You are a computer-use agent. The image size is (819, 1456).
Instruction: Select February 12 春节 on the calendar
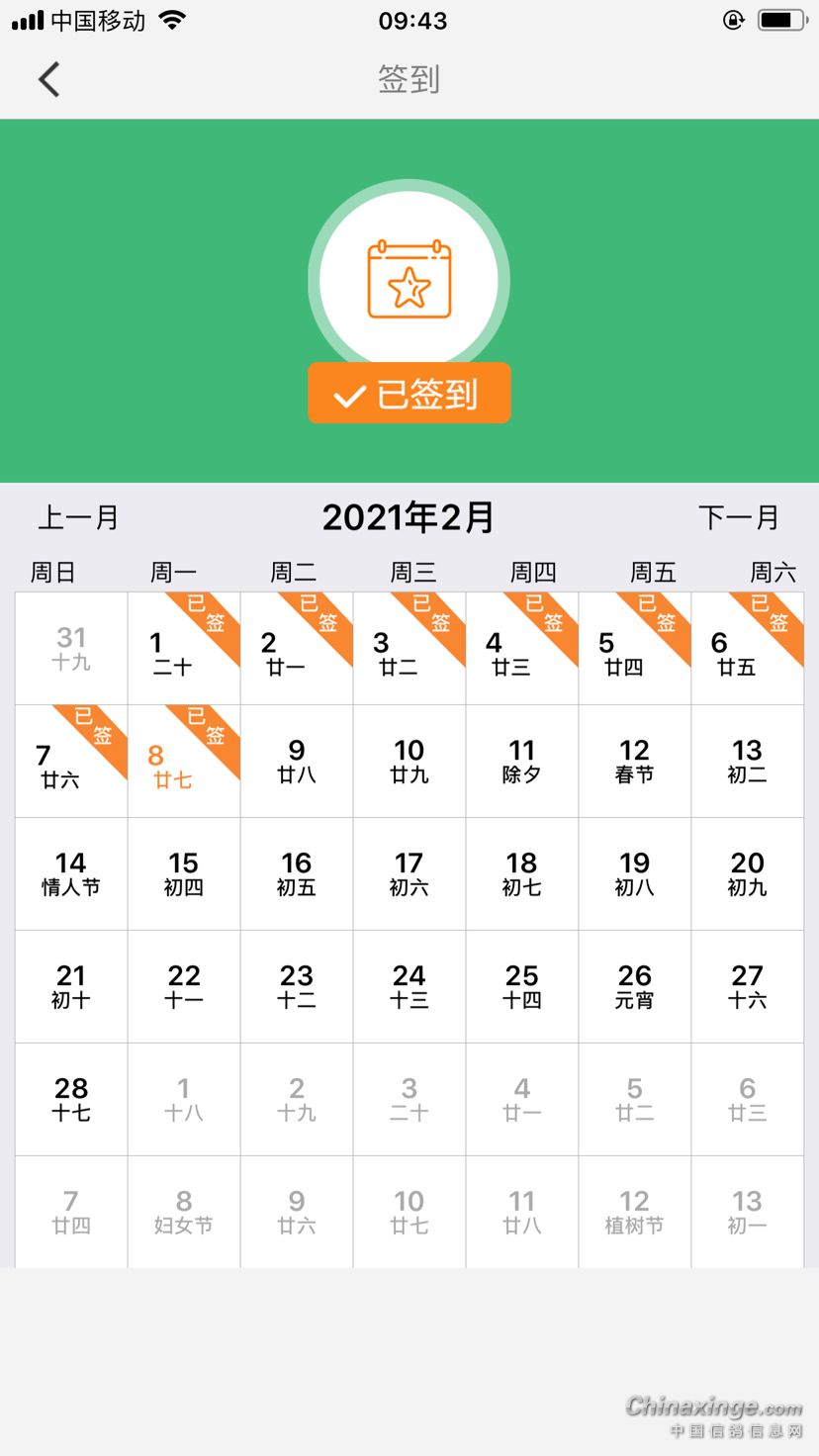635,762
